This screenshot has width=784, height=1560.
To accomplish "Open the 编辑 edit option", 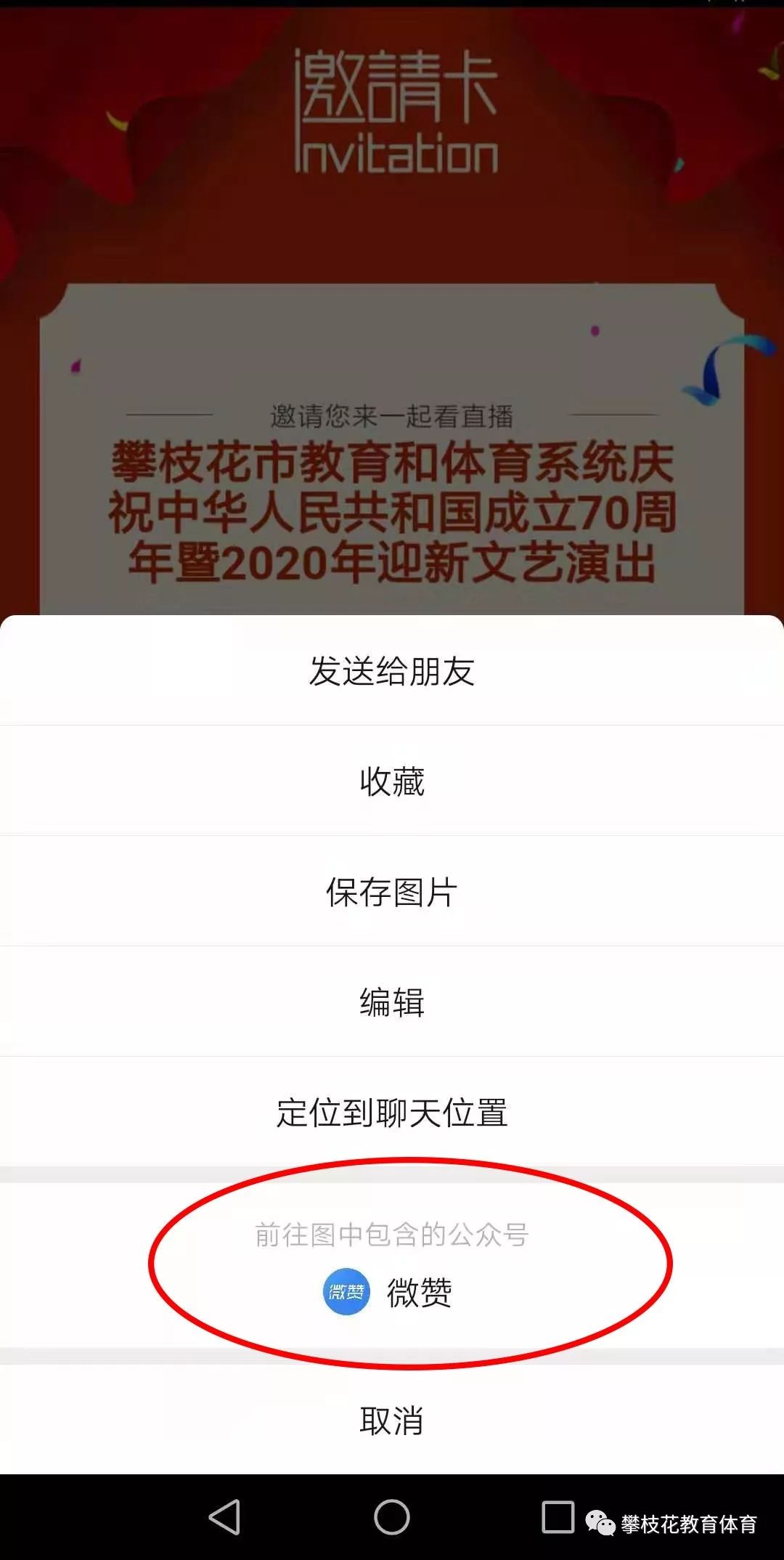I will tap(392, 1002).
